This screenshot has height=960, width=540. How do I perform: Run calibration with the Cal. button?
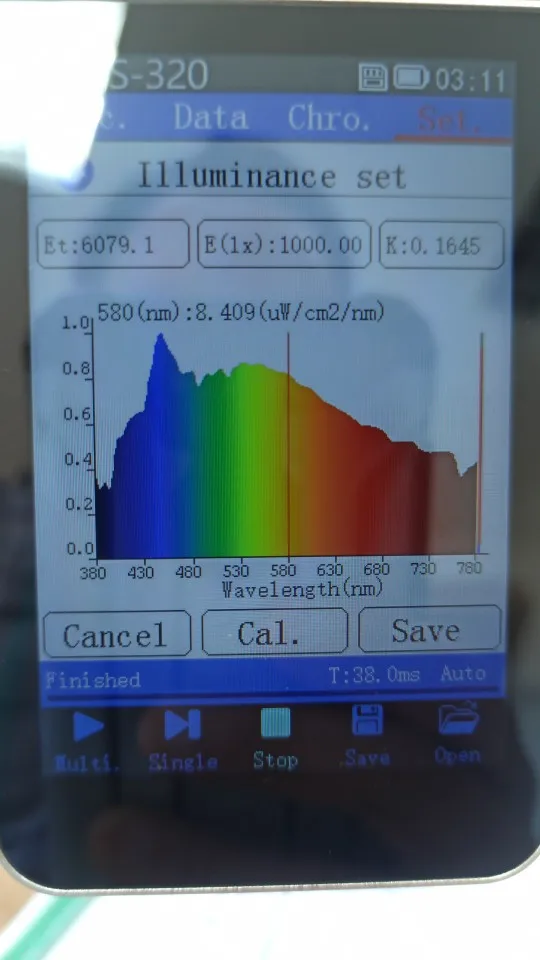tap(274, 632)
